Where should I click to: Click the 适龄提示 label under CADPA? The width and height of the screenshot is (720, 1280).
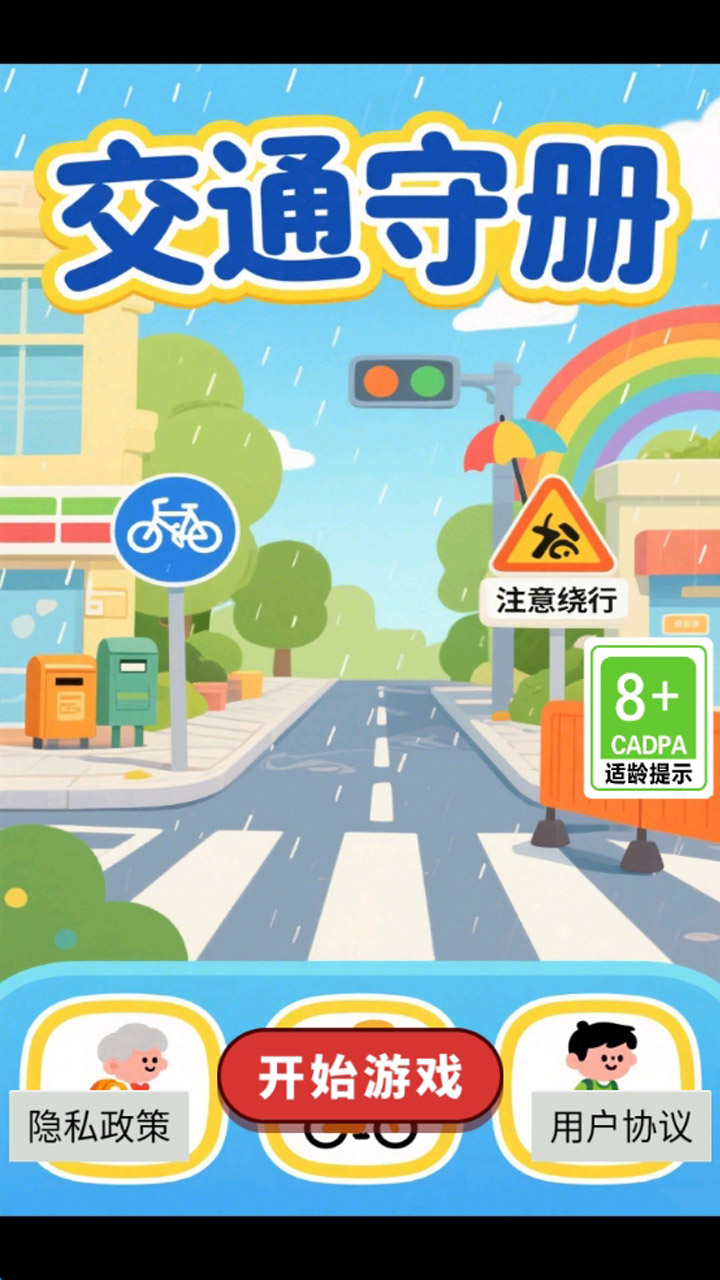[x=649, y=772]
